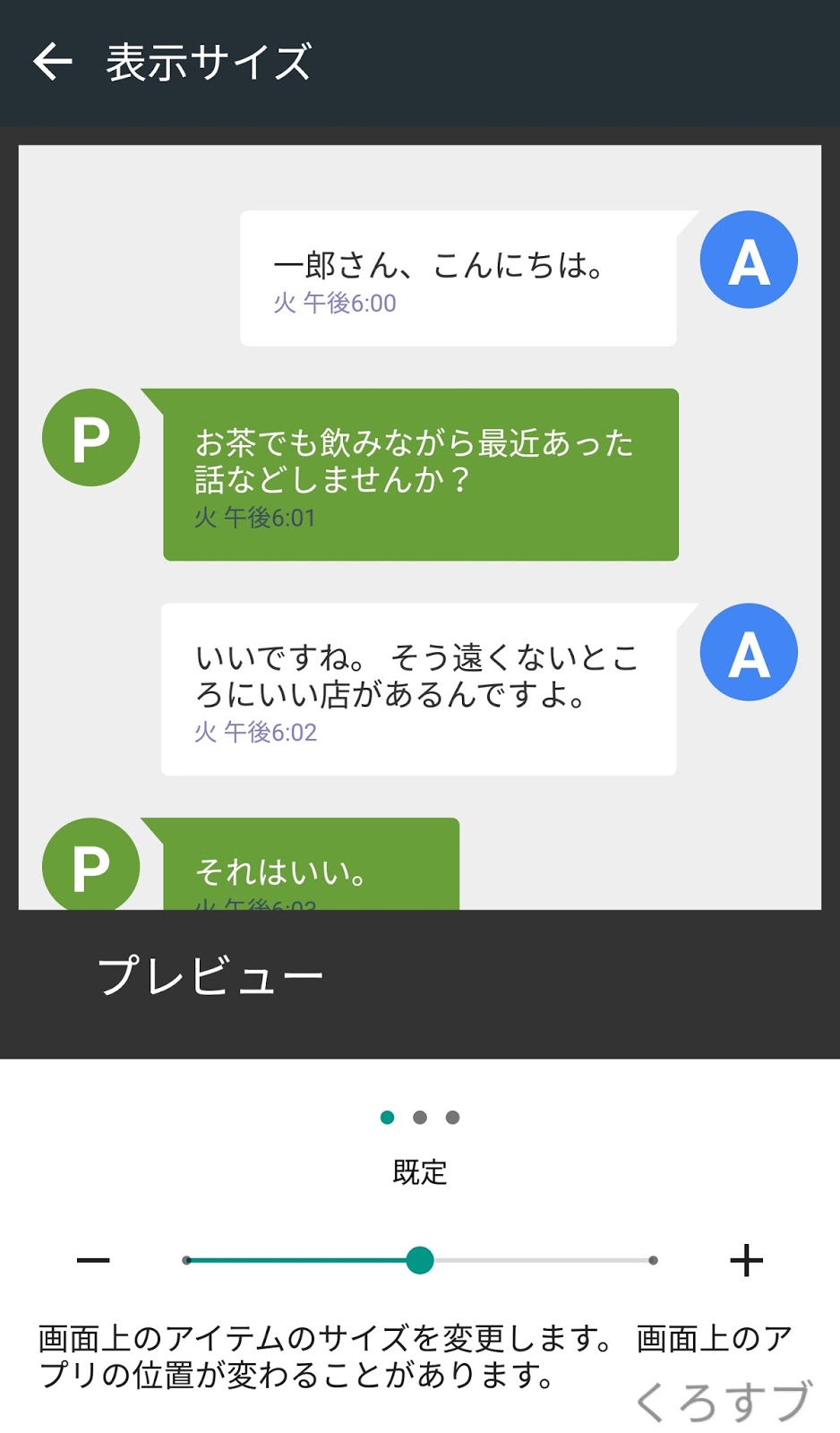The image size is (840, 1433).
Task: Go back from 表示サイズ screen
Action: coord(53,62)
